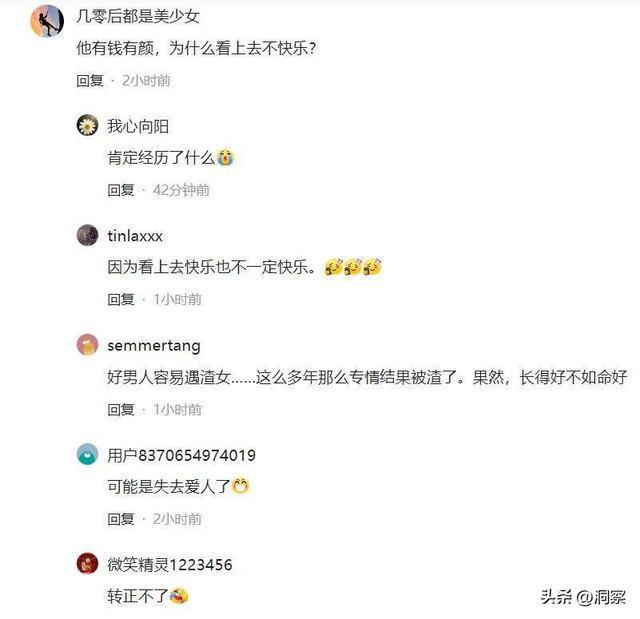Open 微笑精灵1223456's profile

88,564
